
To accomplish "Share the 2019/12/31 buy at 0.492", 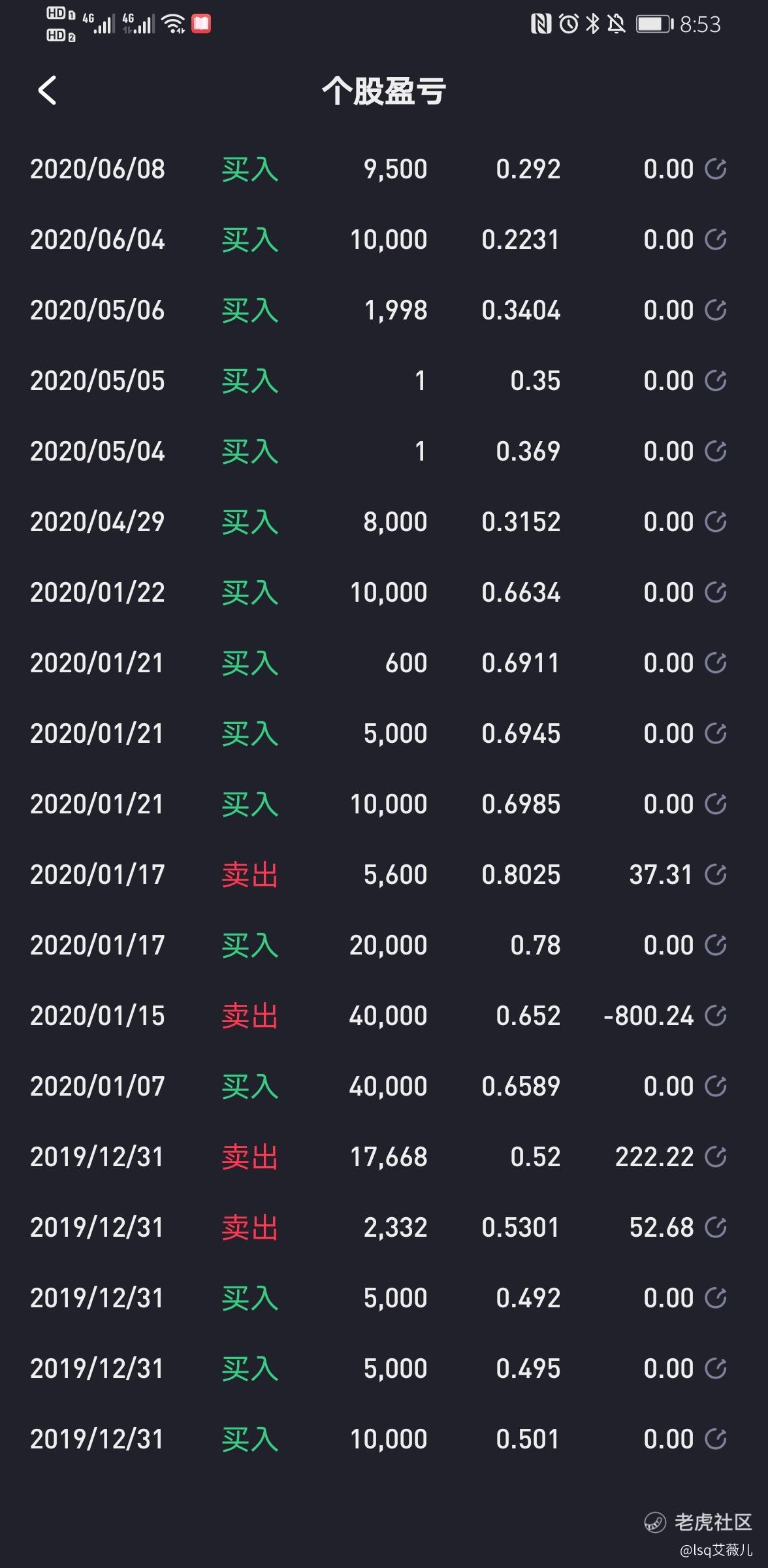I will pyautogui.click(x=716, y=1298).
